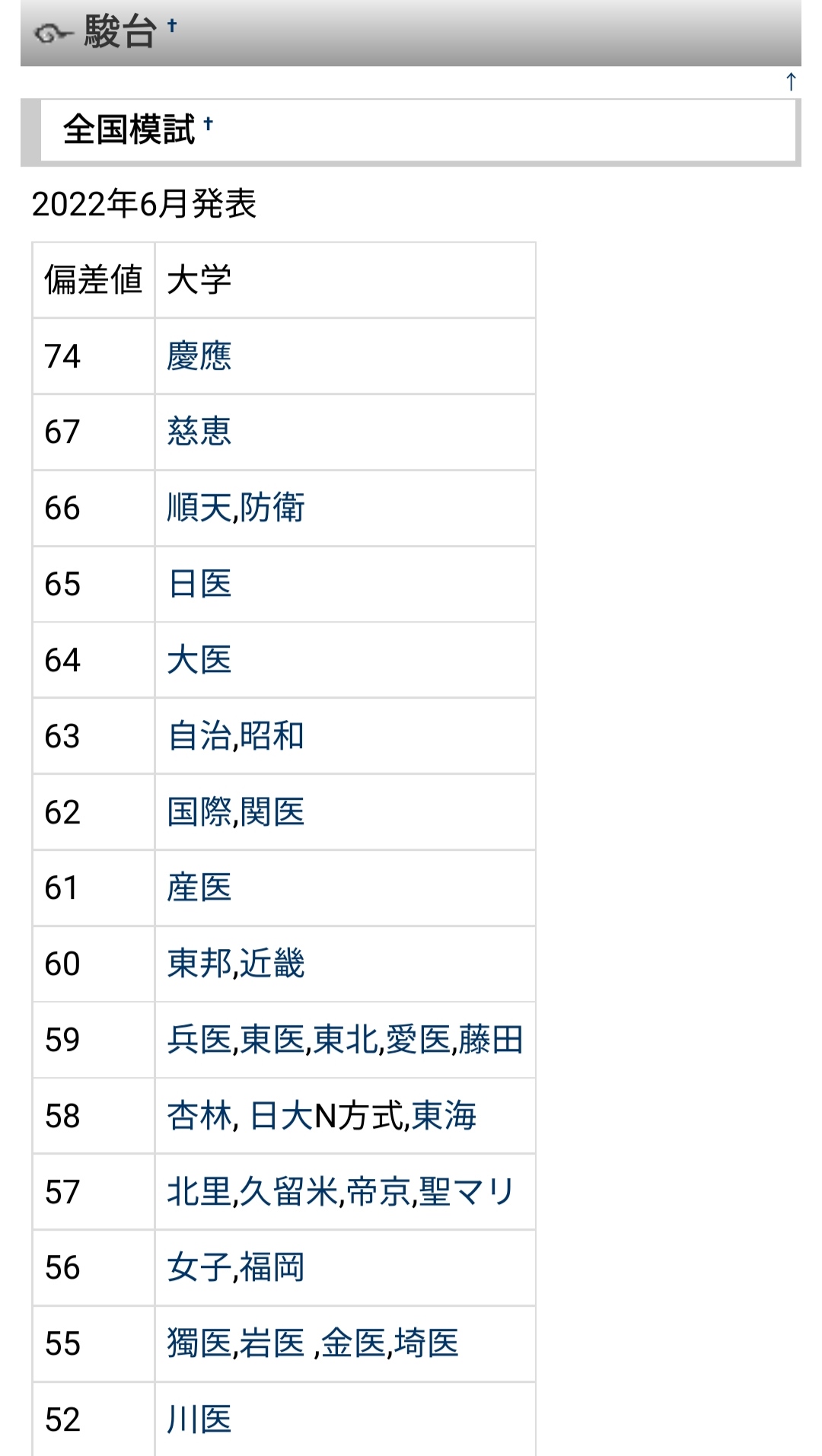The width and height of the screenshot is (822, 1456).
Task: Open the 福岡 link
Action: [x=272, y=1267]
